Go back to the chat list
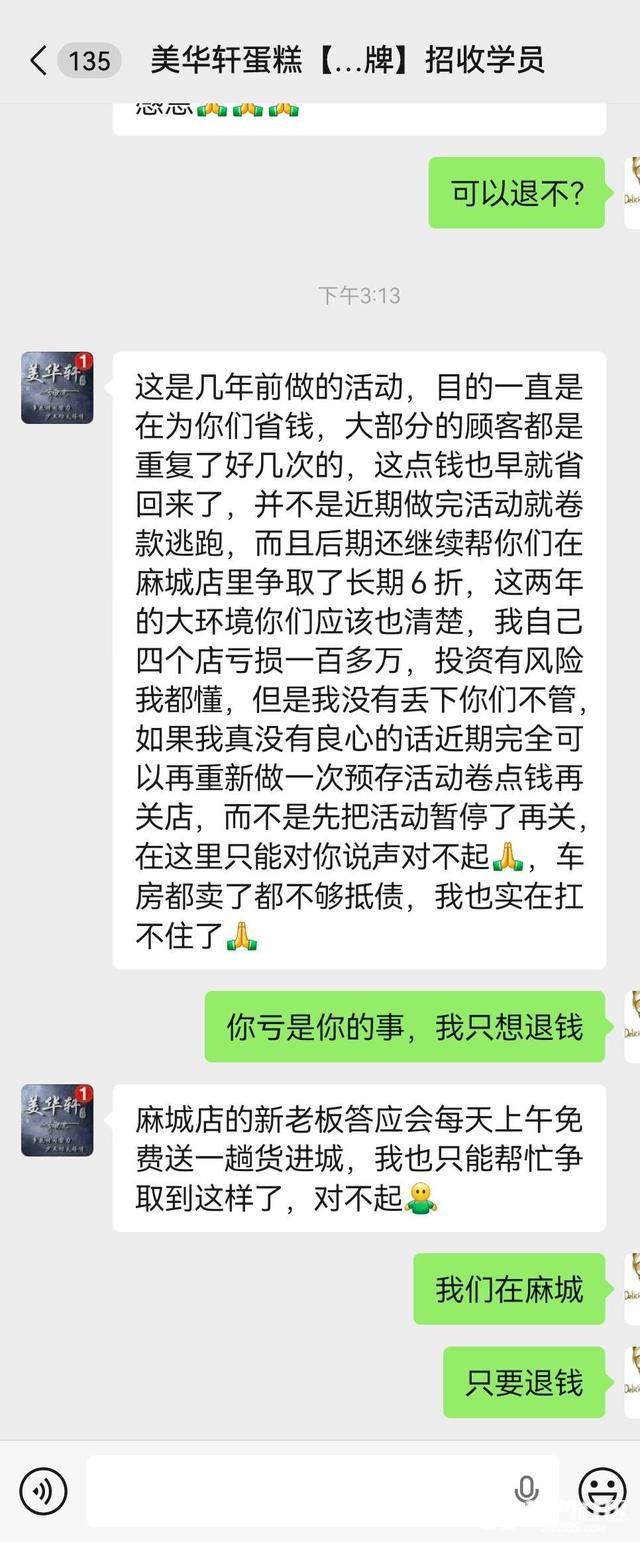The width and height of the screenshot is (640, 1542). point(38,61)
